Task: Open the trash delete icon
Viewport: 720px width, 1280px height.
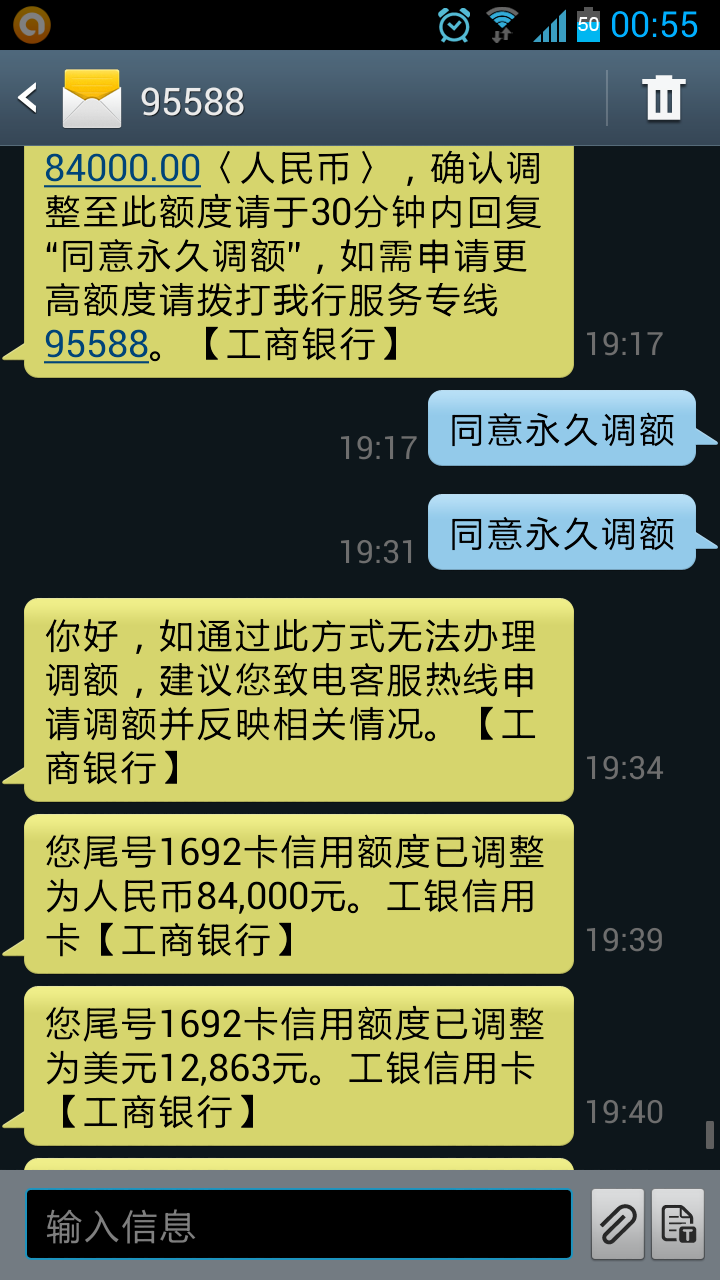Action: [x=663, y=99]
